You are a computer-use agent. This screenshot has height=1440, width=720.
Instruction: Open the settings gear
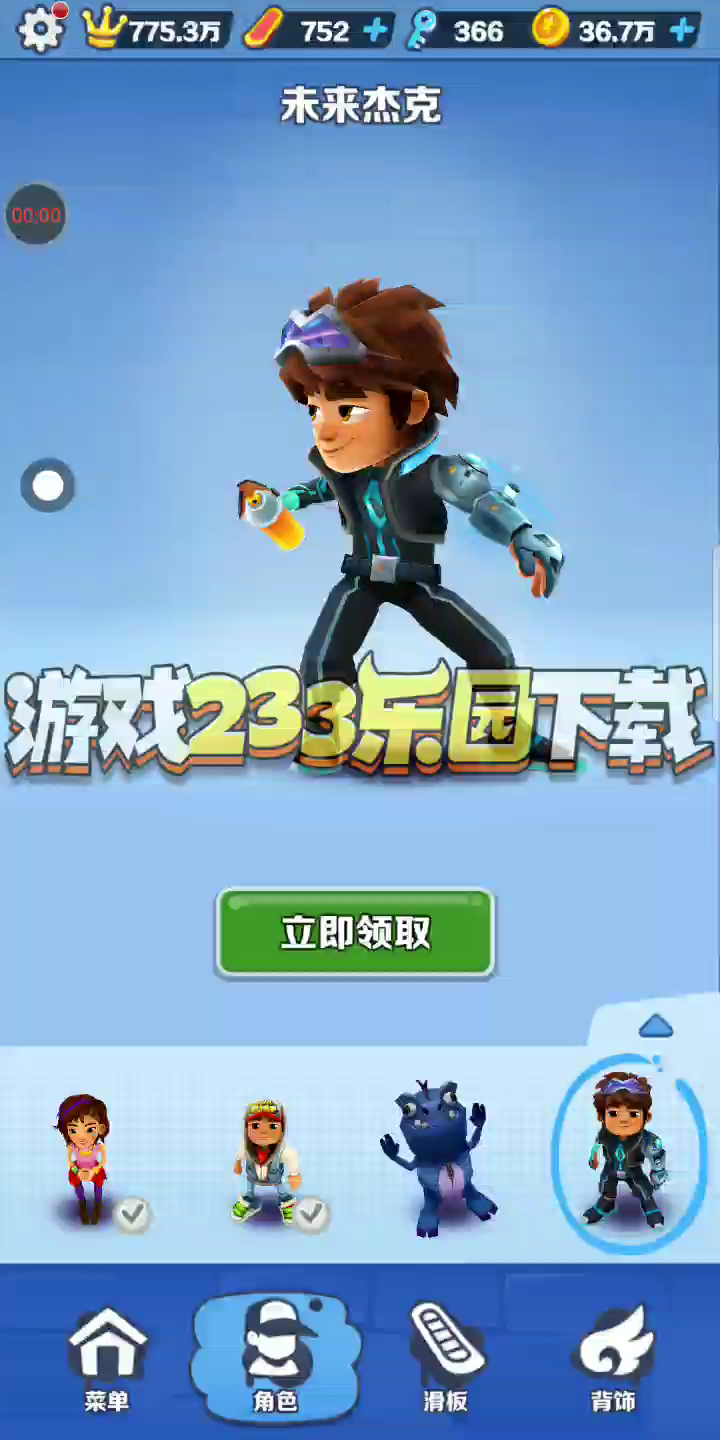point(40,30)
